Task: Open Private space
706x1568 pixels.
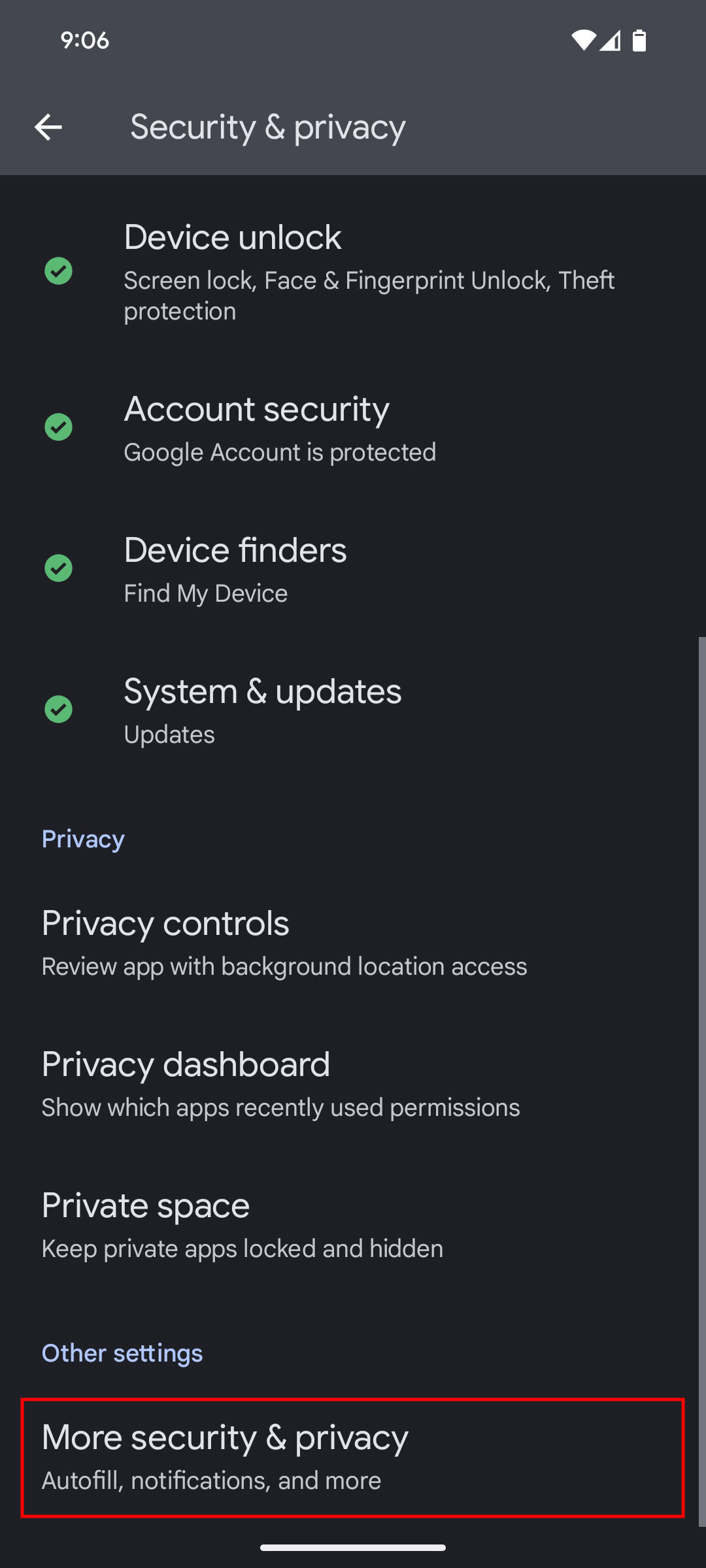Action: [353, 1224]
